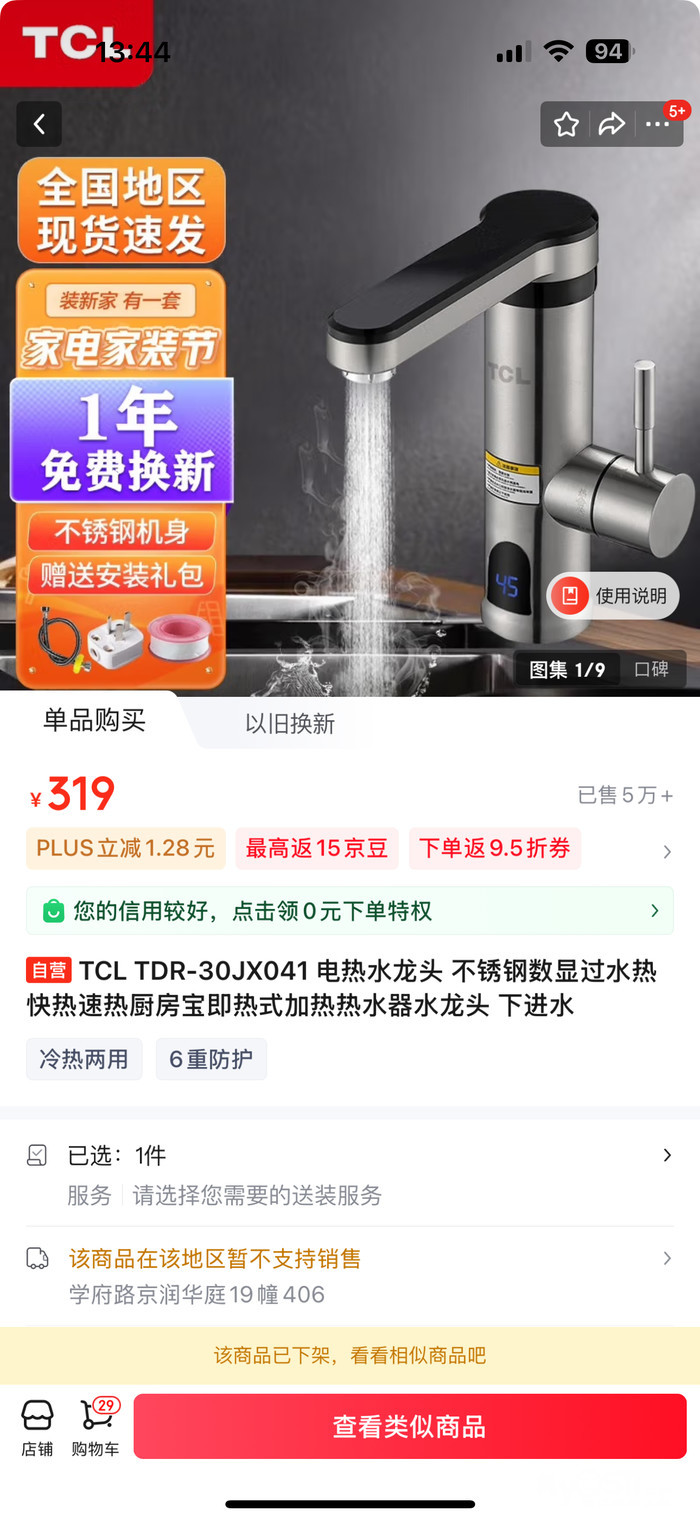The height and width of the screenshot is (1521, 700).
Task: Open 使用说明 usage instructions
Action: pyautogui.click(x=614, y=596)
